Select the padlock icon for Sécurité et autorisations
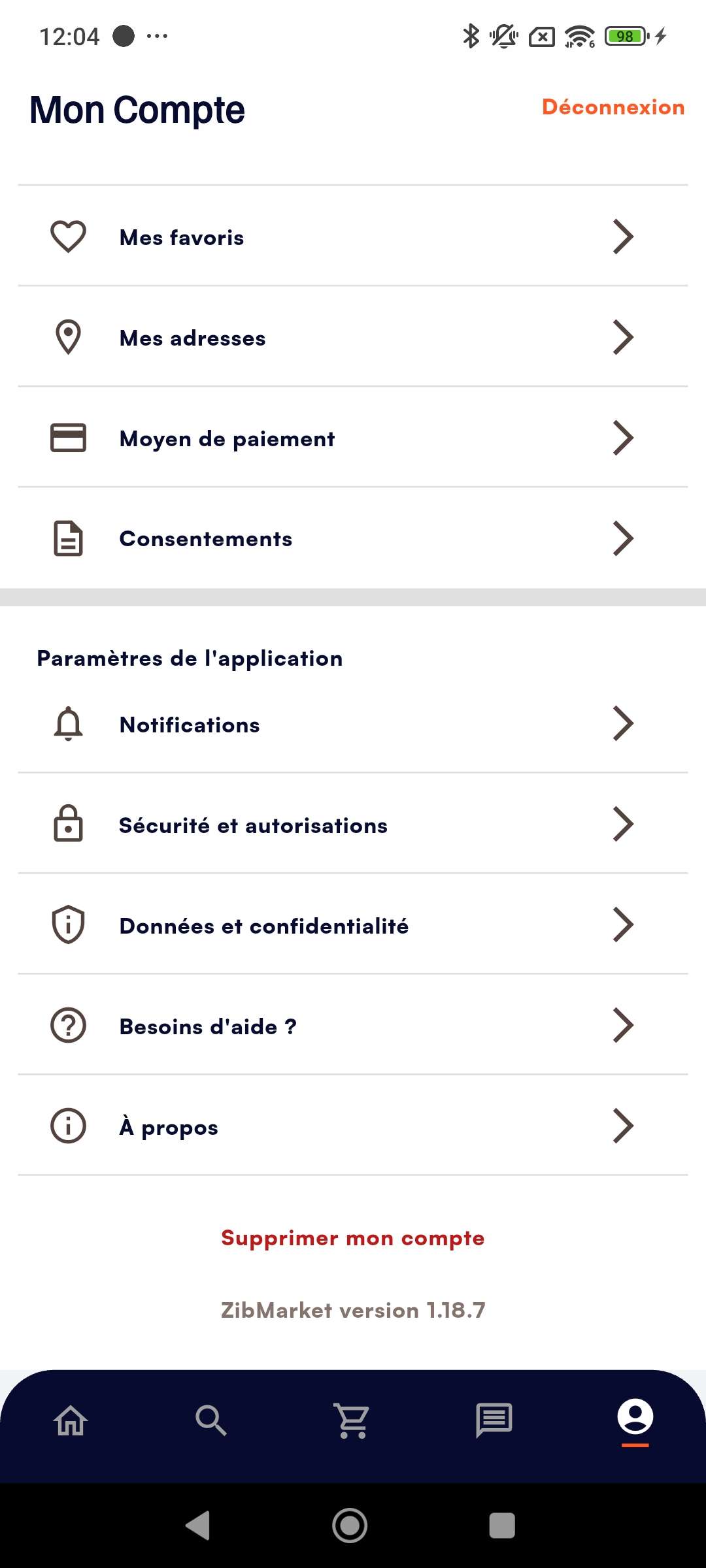The width and height of the screenshot is (706, 1568). tap(68, 824)
